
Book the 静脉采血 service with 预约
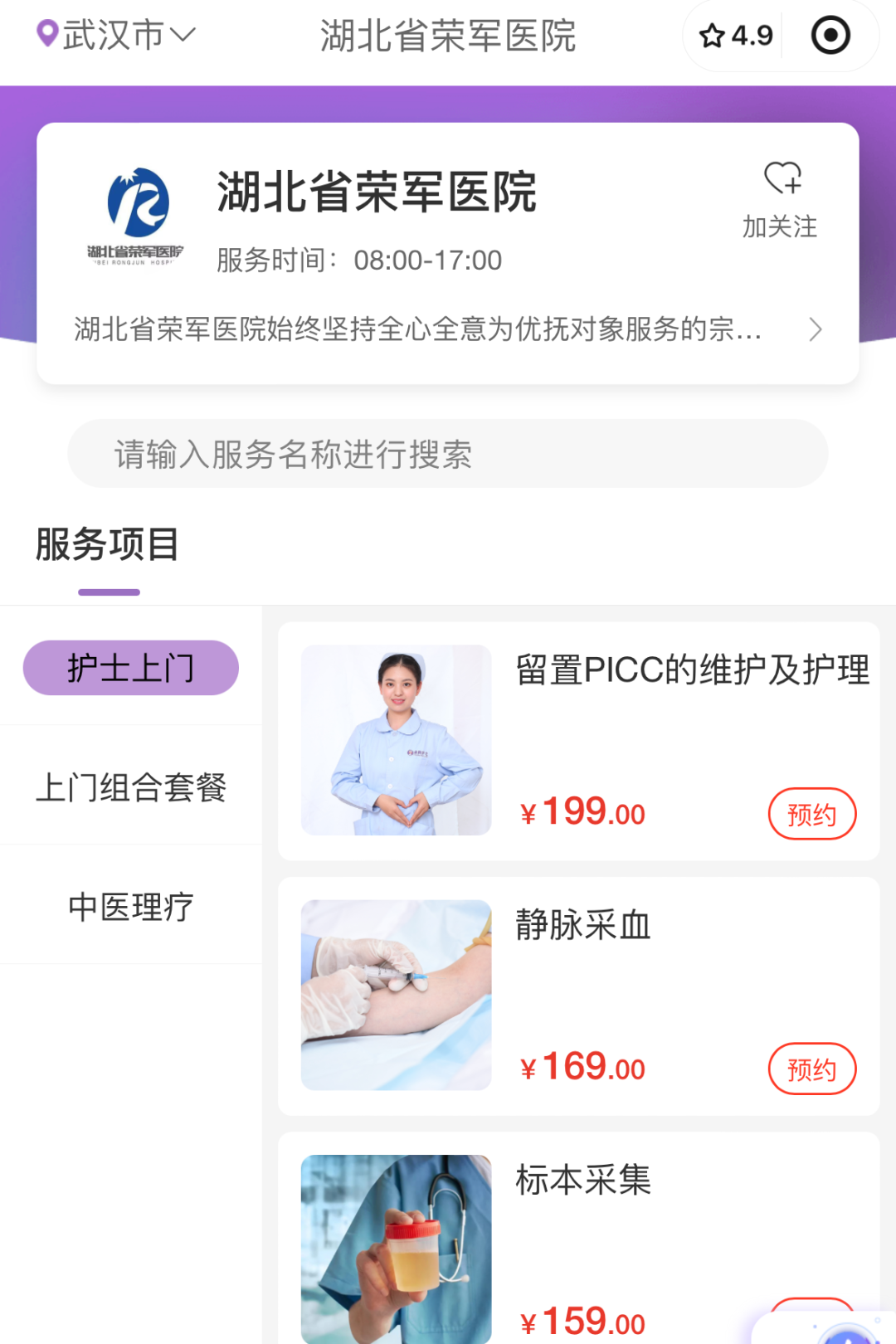point(811,1069)
